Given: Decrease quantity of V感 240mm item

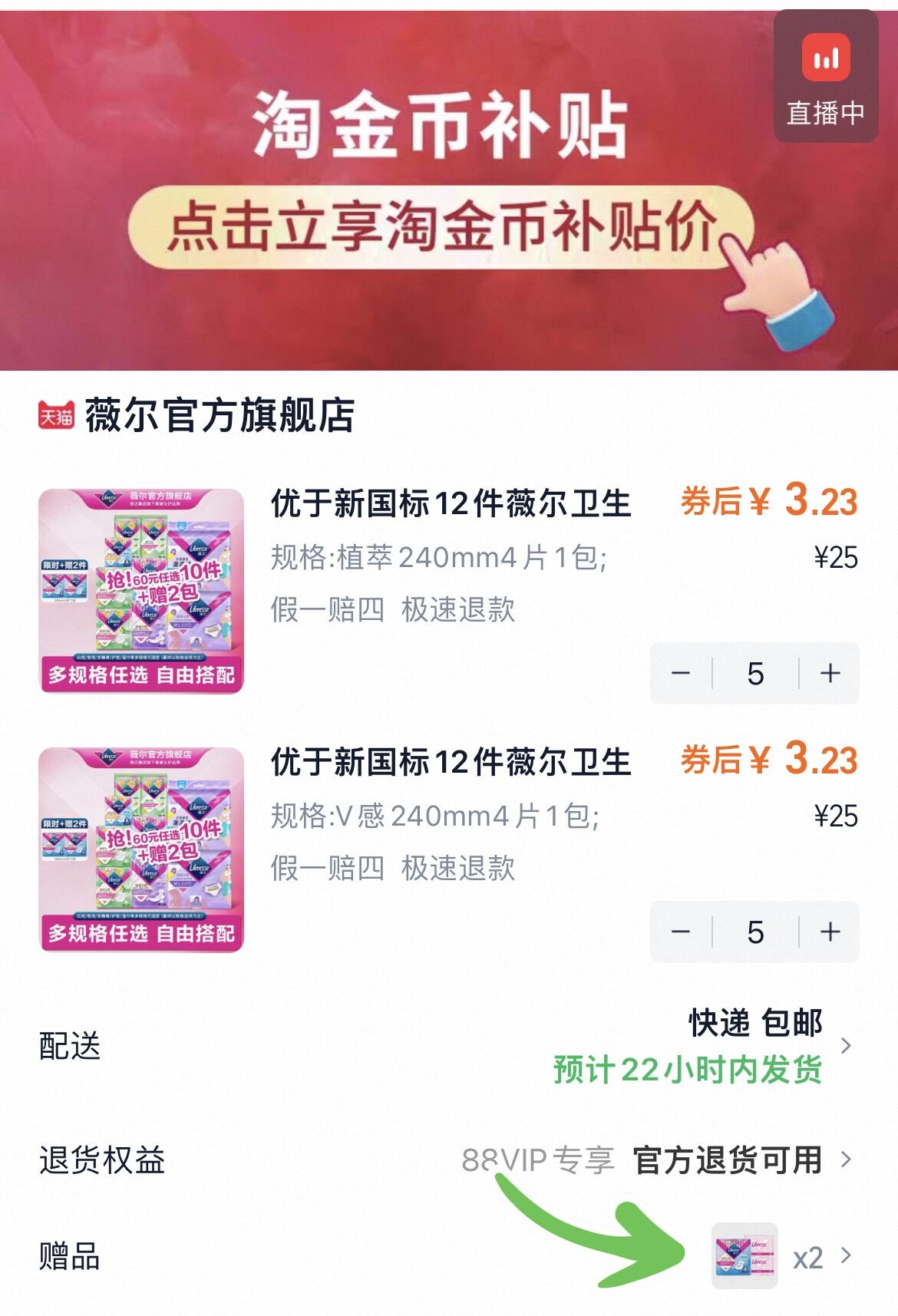Looking at the screenshot, I should [681, 932].
